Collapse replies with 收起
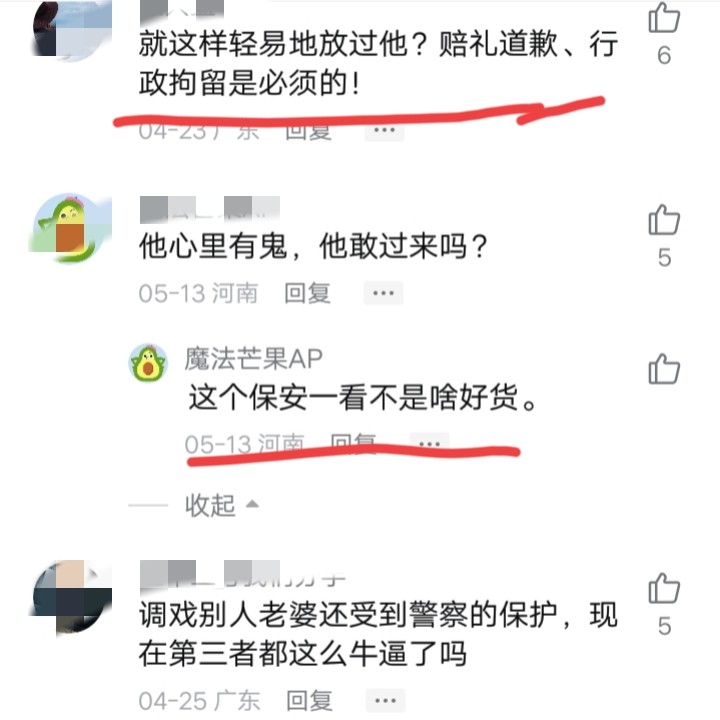The width and height of the screenshot is (720, 720). pyautogui.click(x=220, y=505)
